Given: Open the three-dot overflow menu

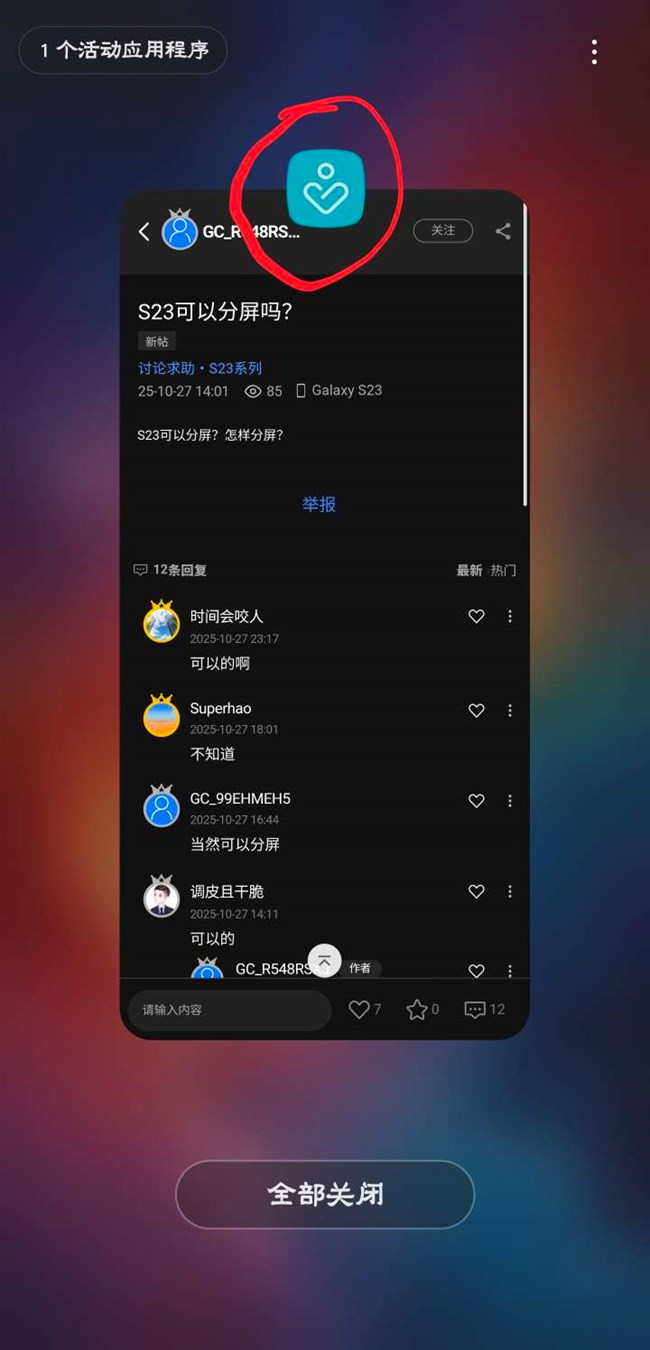Looking at the screenshot, I should (x=594, y=52).
